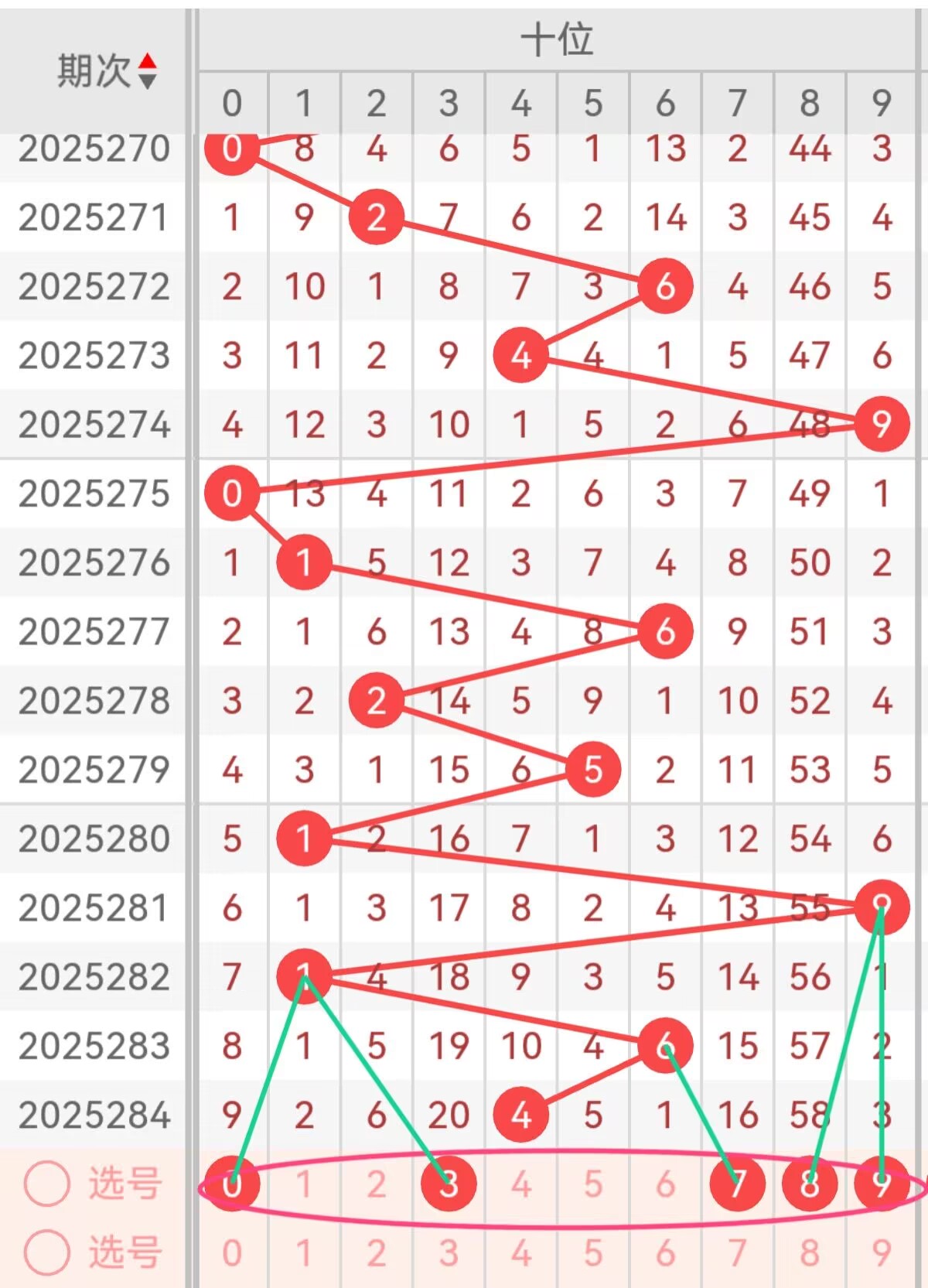928x1288 pixels.
Task: Pick number 4 in first 选号 row
Action: pyautogui.click(x=520, y=1184)
